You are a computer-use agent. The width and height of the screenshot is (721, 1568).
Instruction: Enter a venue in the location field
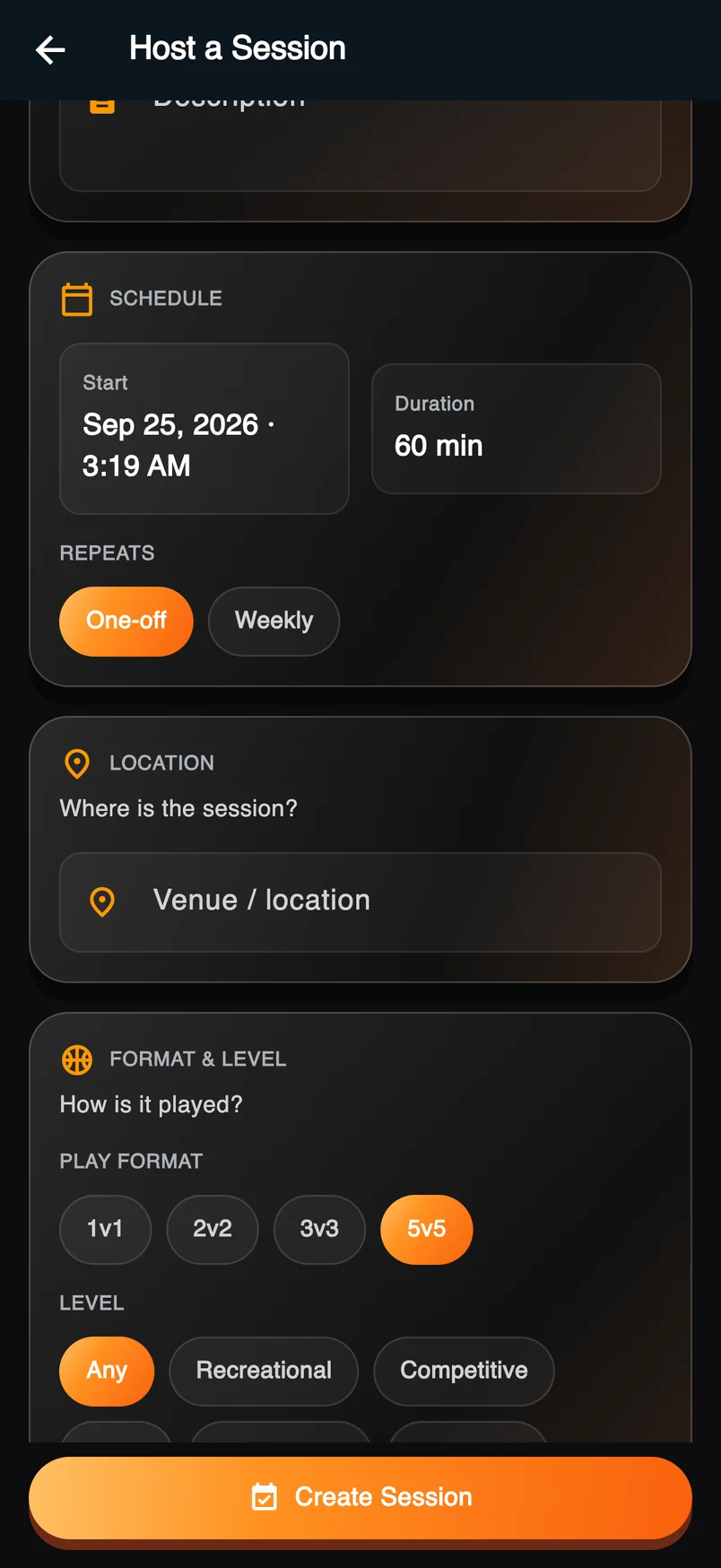coord(360,902)
